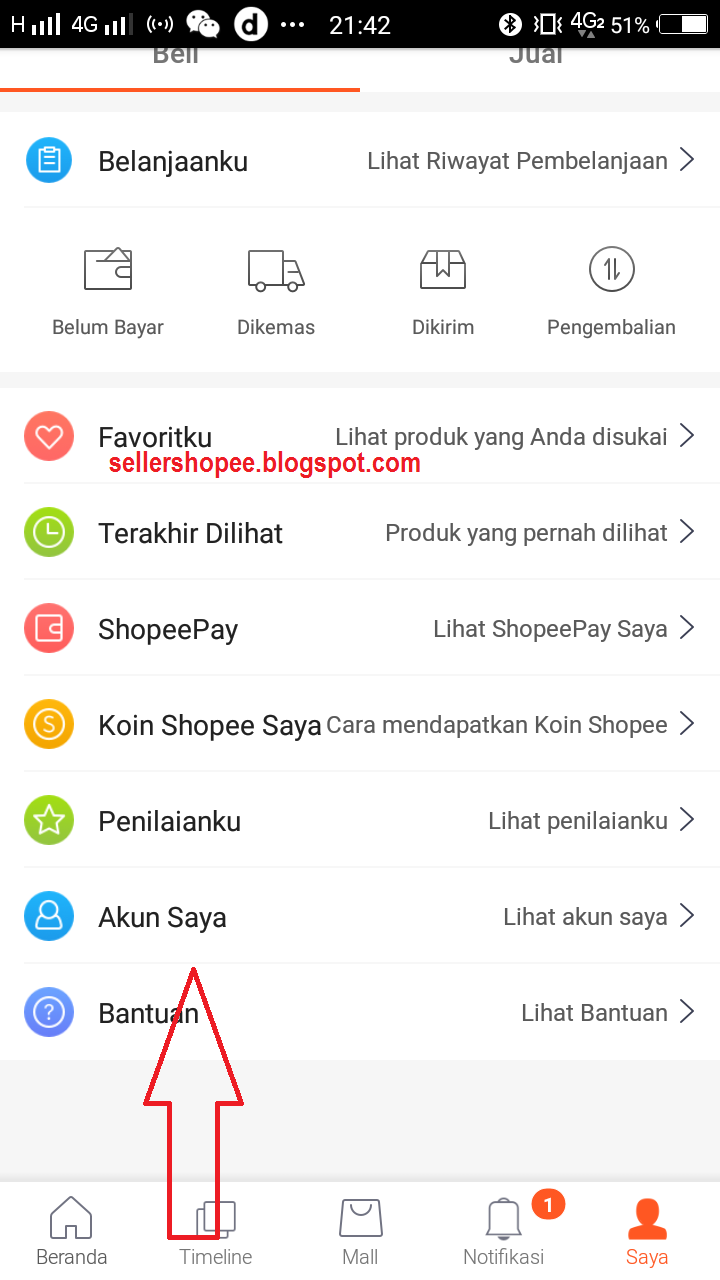Viewport: 720px width, 1280px height.
Task: Open Pengembalian returns
Action: (611, 290)
